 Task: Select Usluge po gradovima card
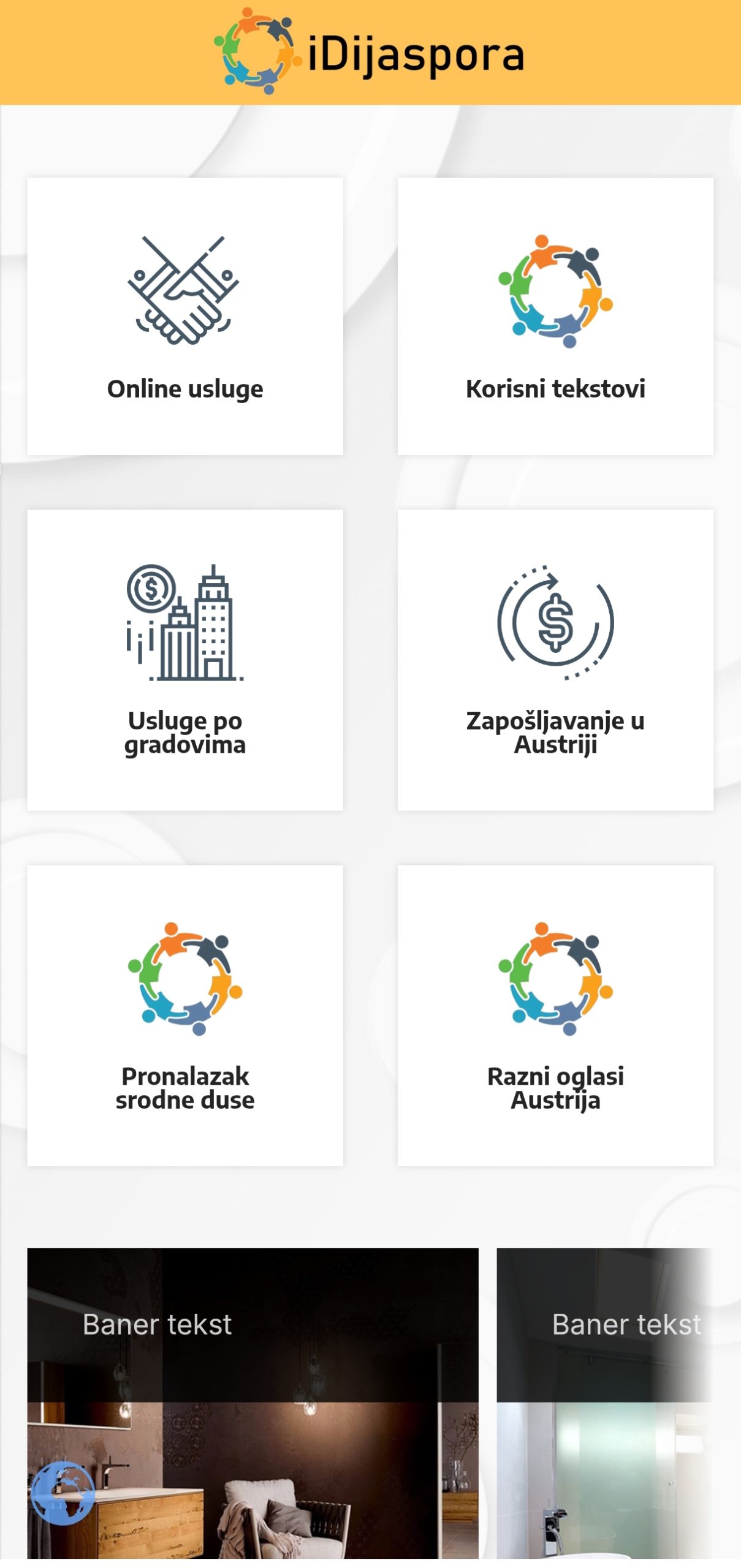click(x=184, y=660)
